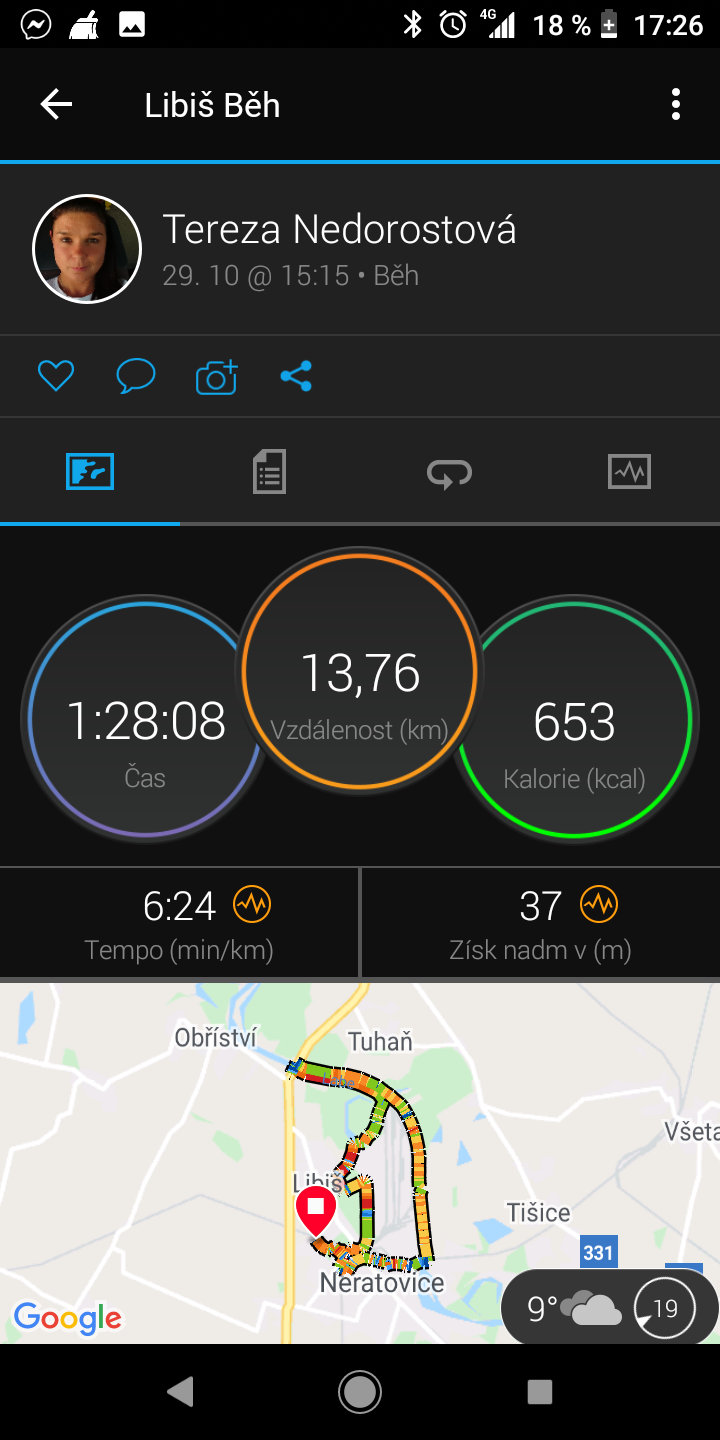Open Tereza Nedorostová's profile picture
720x1440 pixels.
click(x=87, y=249)
